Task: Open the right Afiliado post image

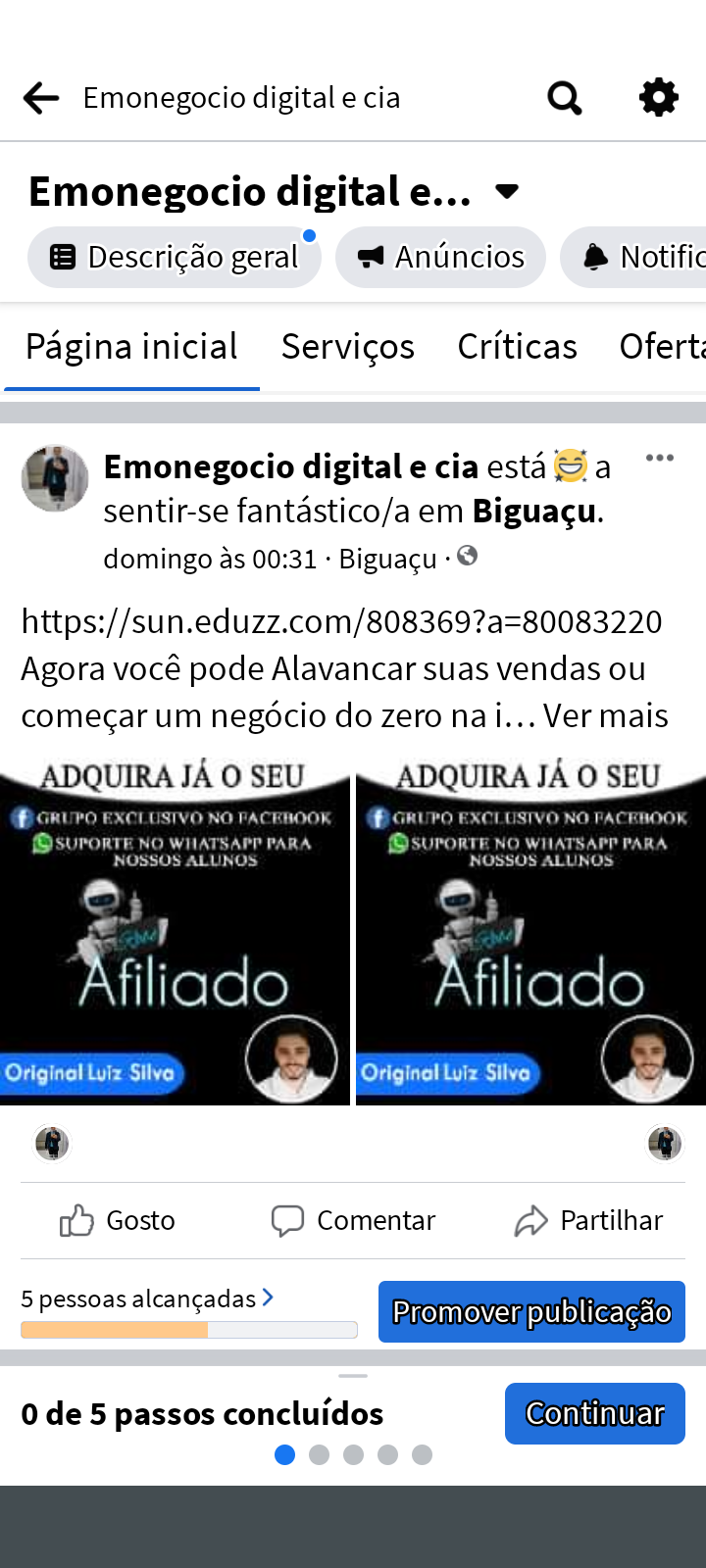Action: [x=530, y=931]
